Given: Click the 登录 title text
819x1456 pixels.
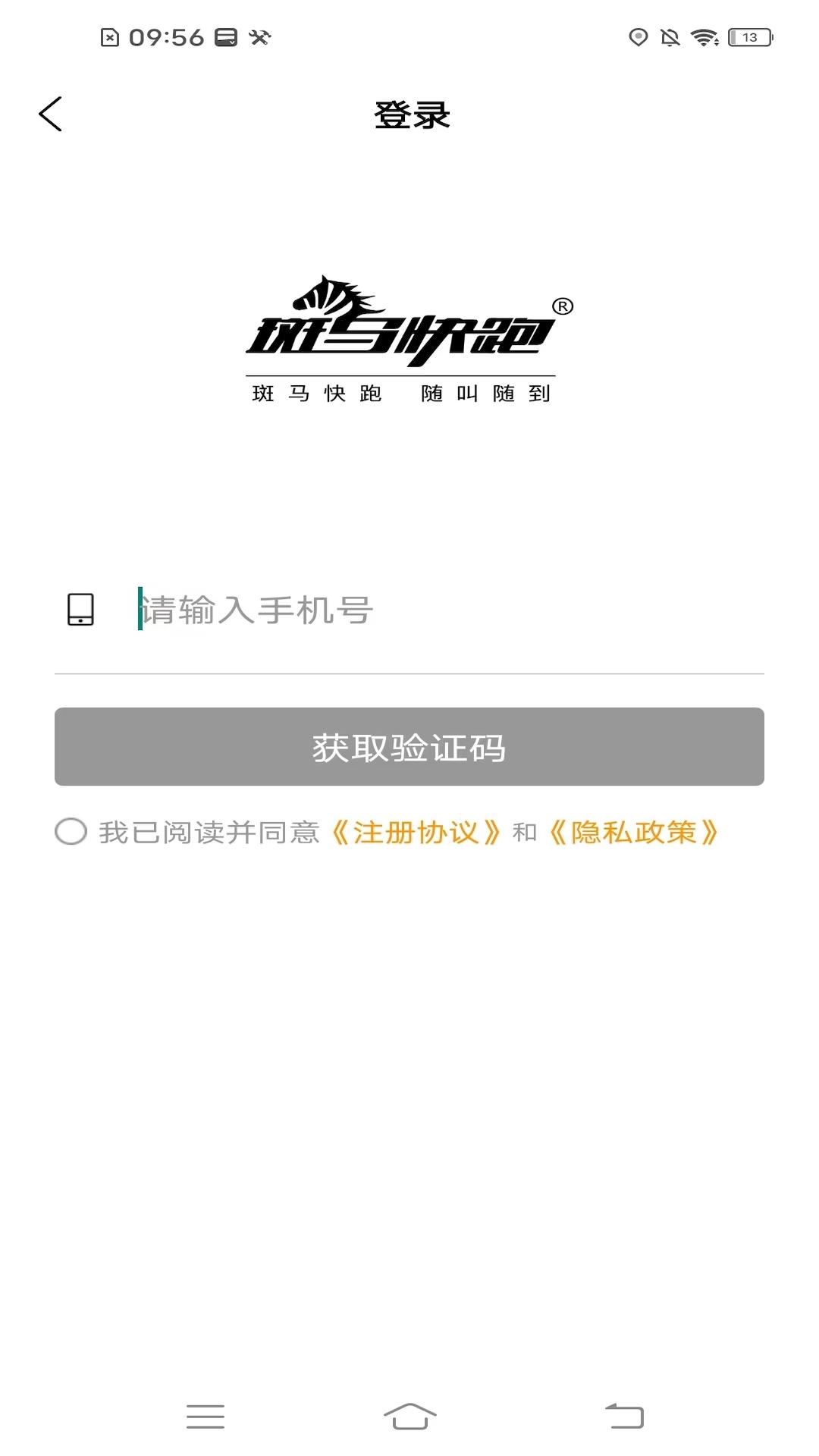Looking at the screenshot, I should point(409,115).
